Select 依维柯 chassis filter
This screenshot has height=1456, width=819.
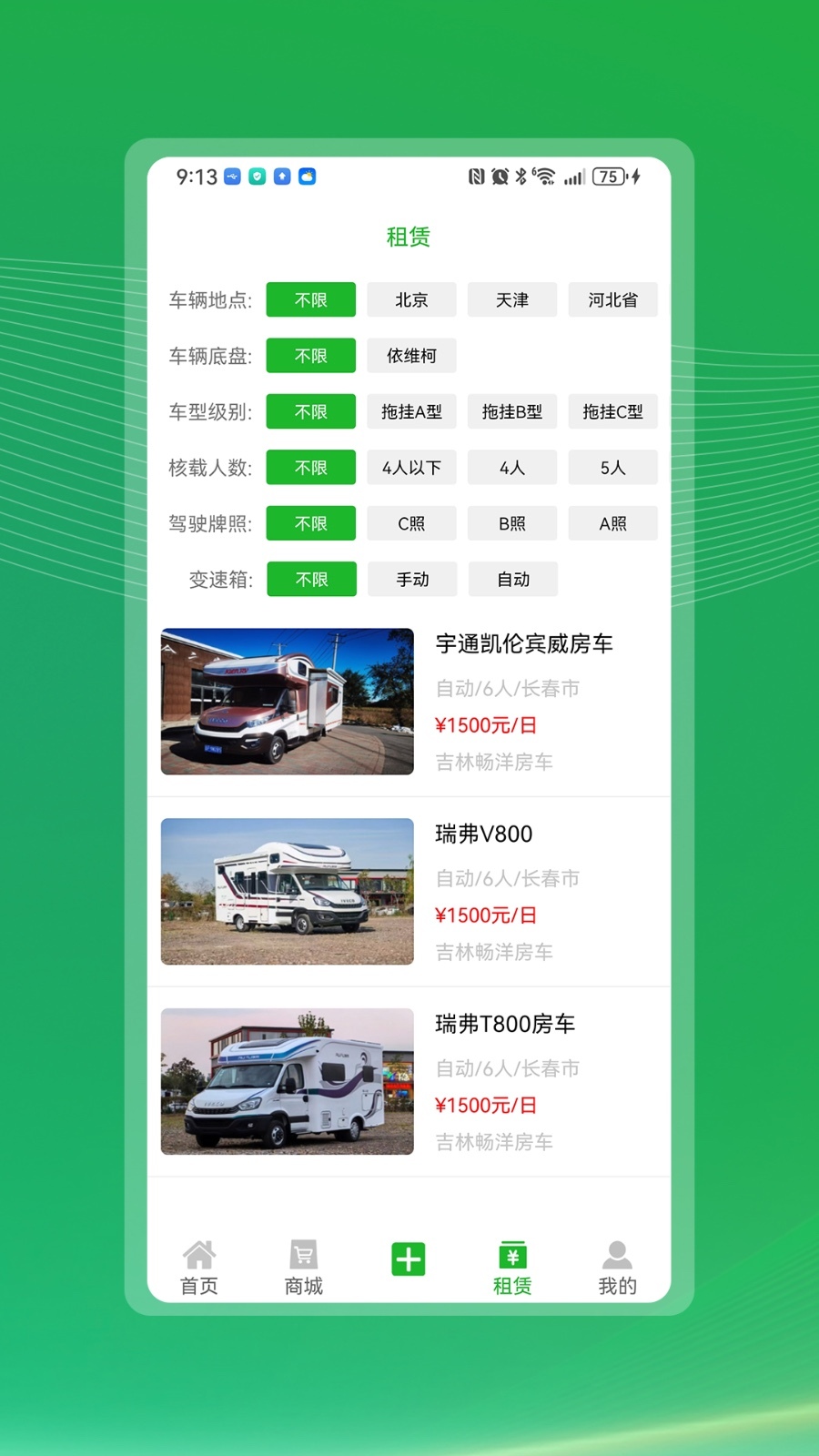(411, 356)
